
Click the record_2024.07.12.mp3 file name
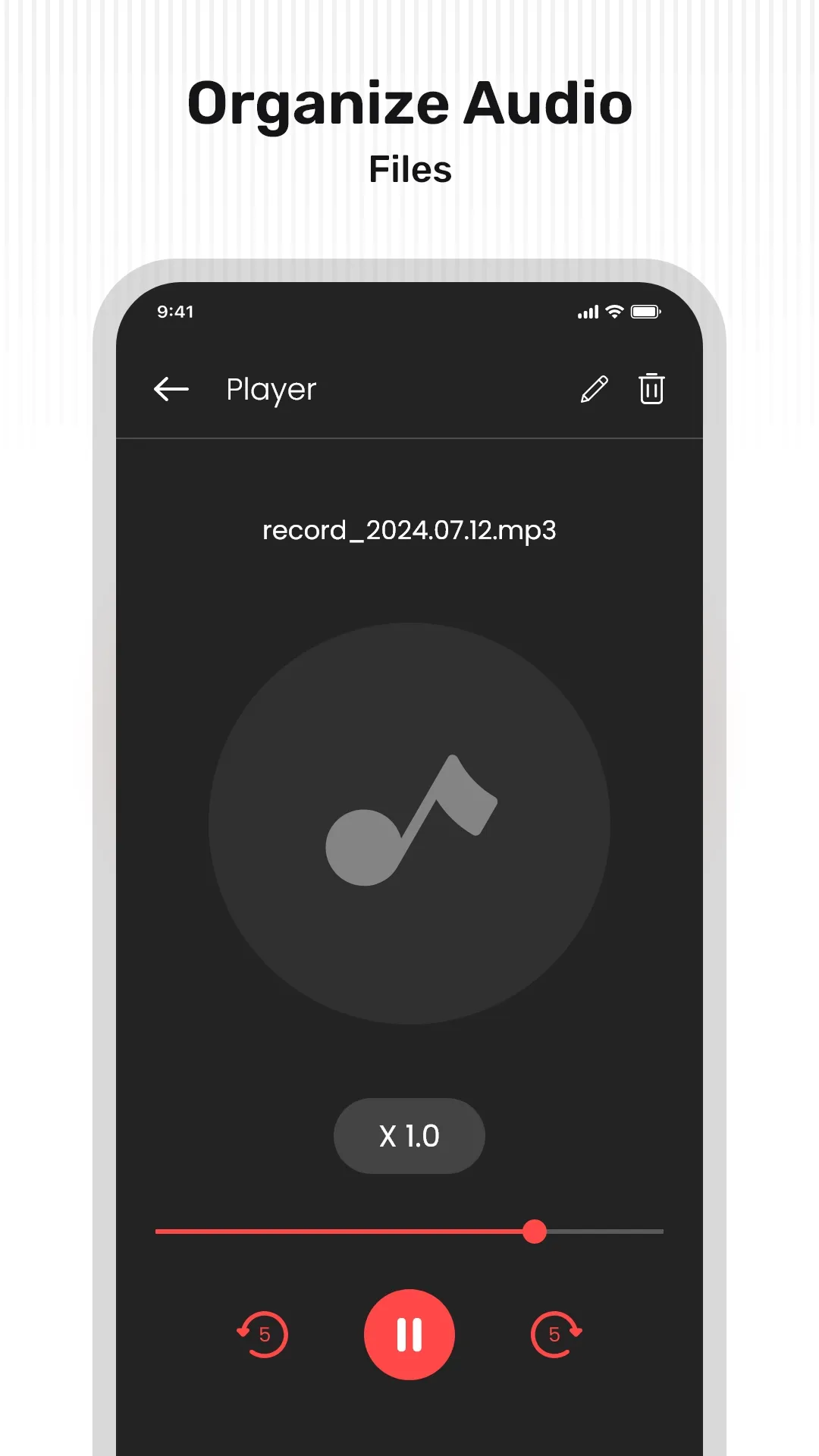coord(409,530)
